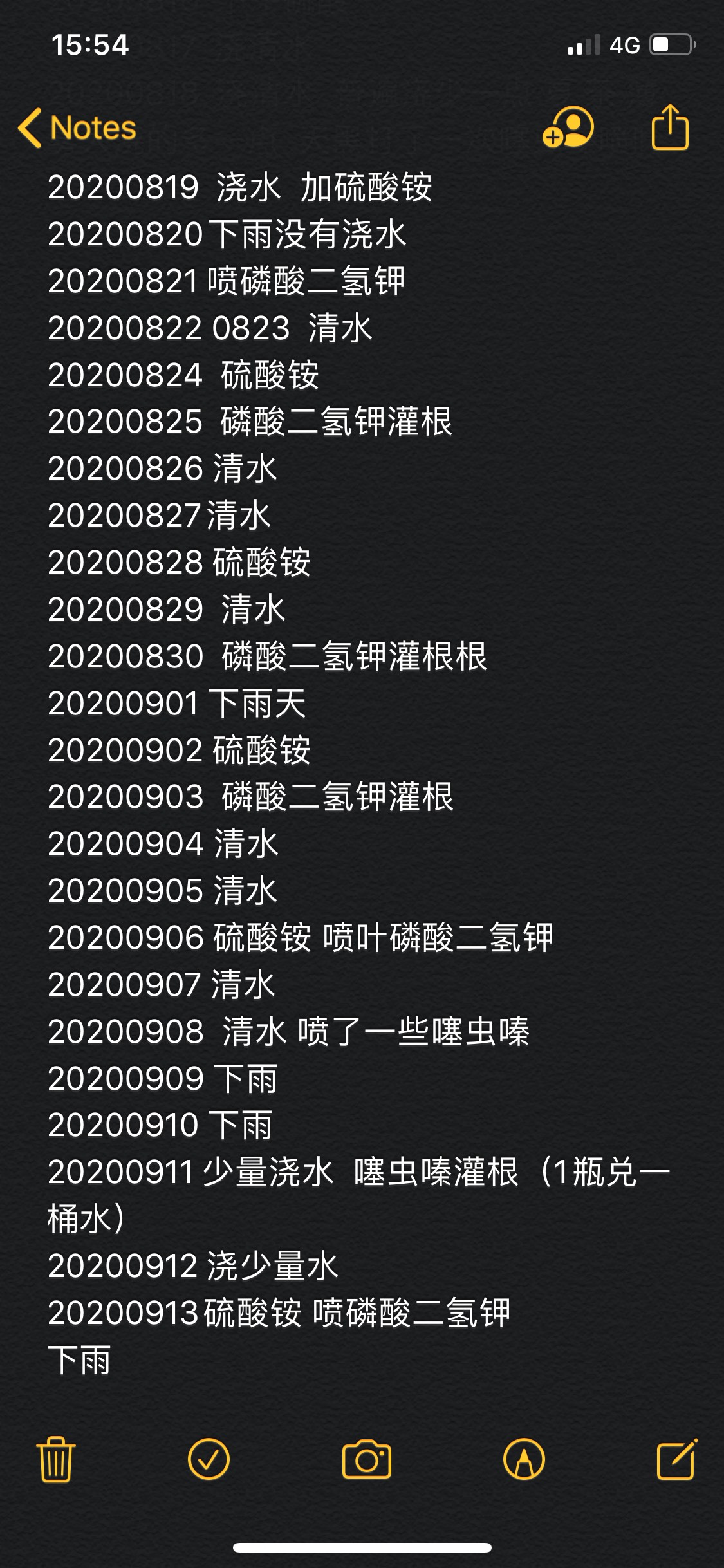Open the markup pen tool
The width and height of the screenshot is (724, 1568).
524,1459
